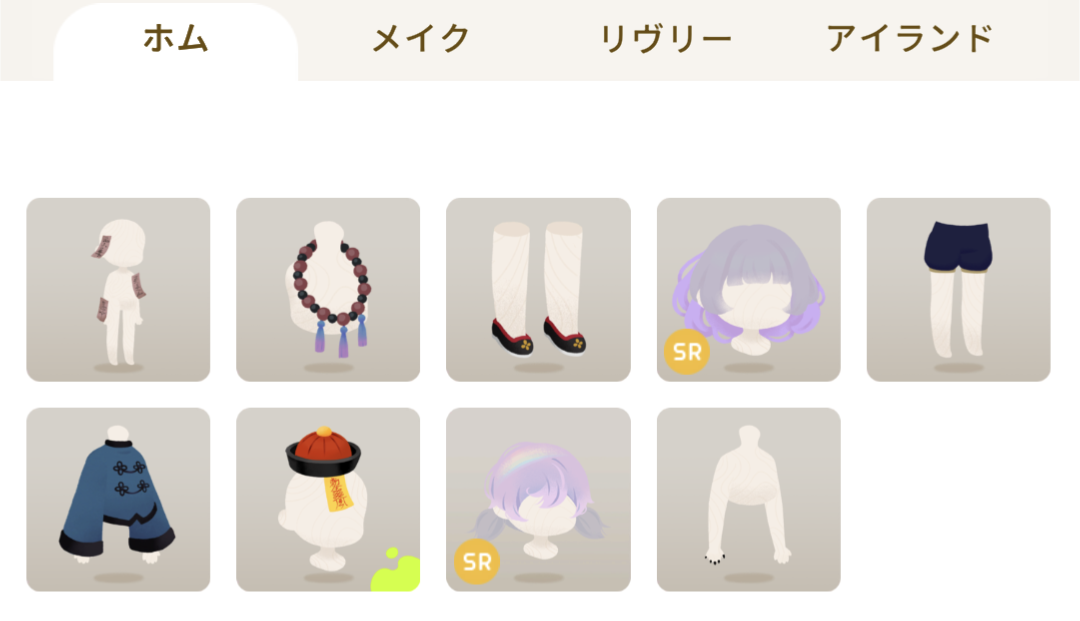The width and height of the screenshot is (1080, 621).
Task: Open the リヴリー tab
Action: tap(666, 40)
